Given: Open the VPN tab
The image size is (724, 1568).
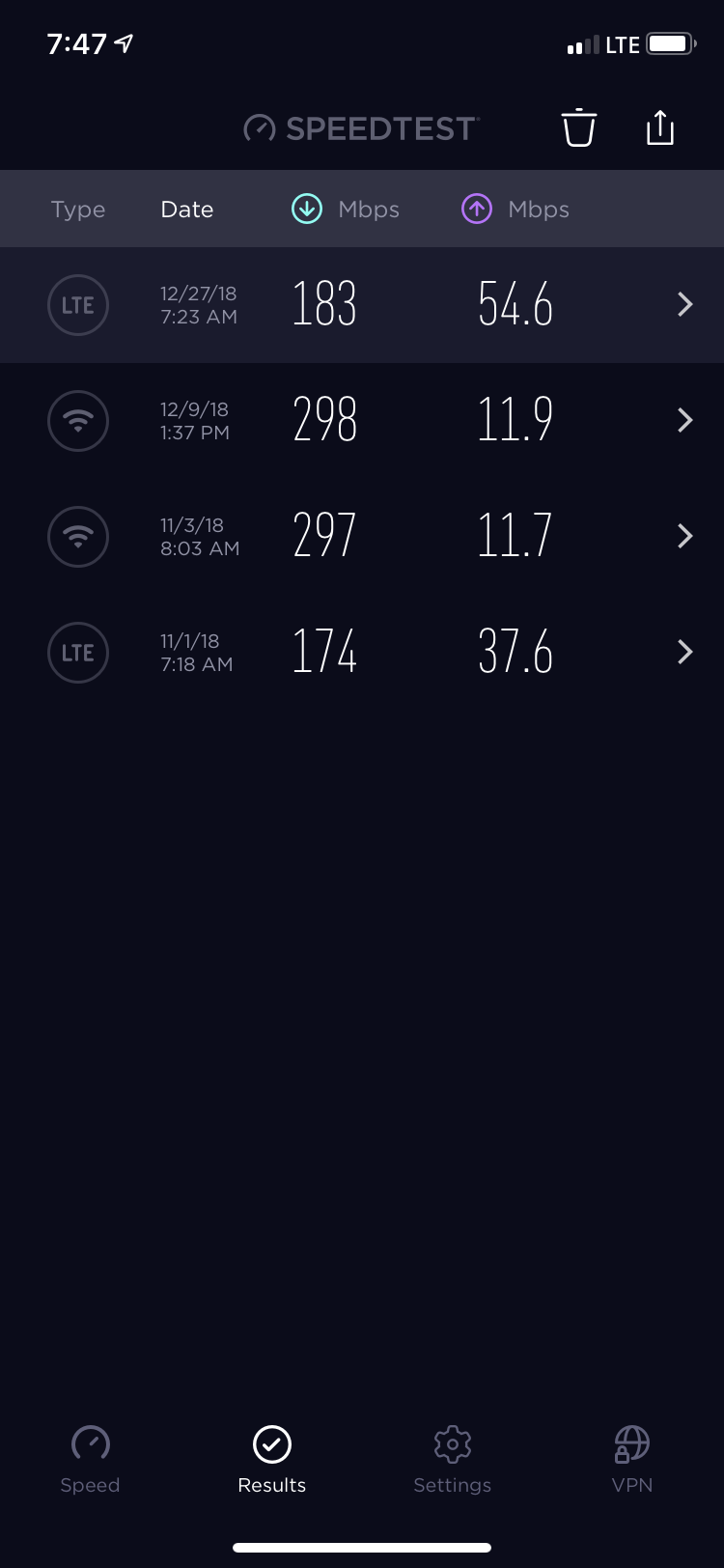Looking at the screenshot, I should coord(632,1459).
